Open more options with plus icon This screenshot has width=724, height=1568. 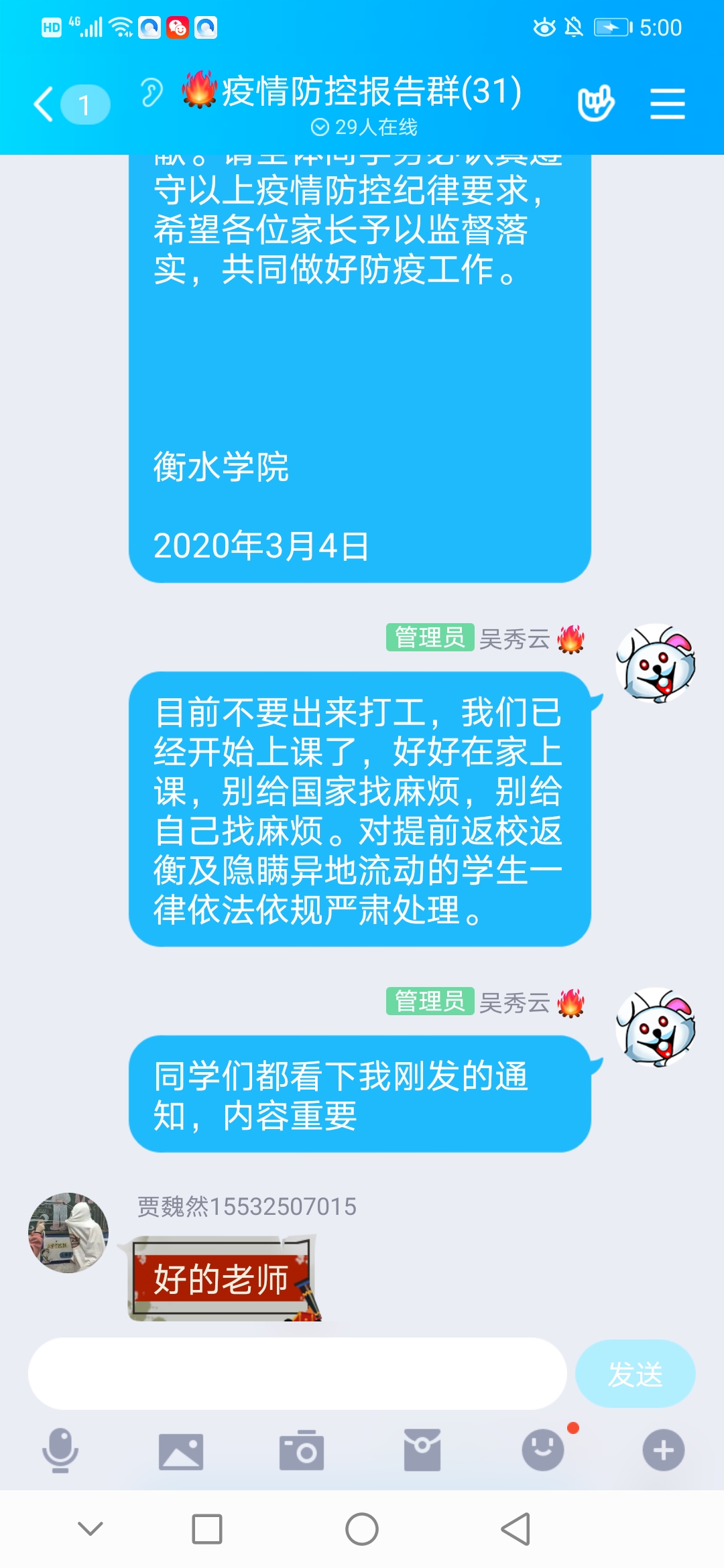[x=663, y=1450]
